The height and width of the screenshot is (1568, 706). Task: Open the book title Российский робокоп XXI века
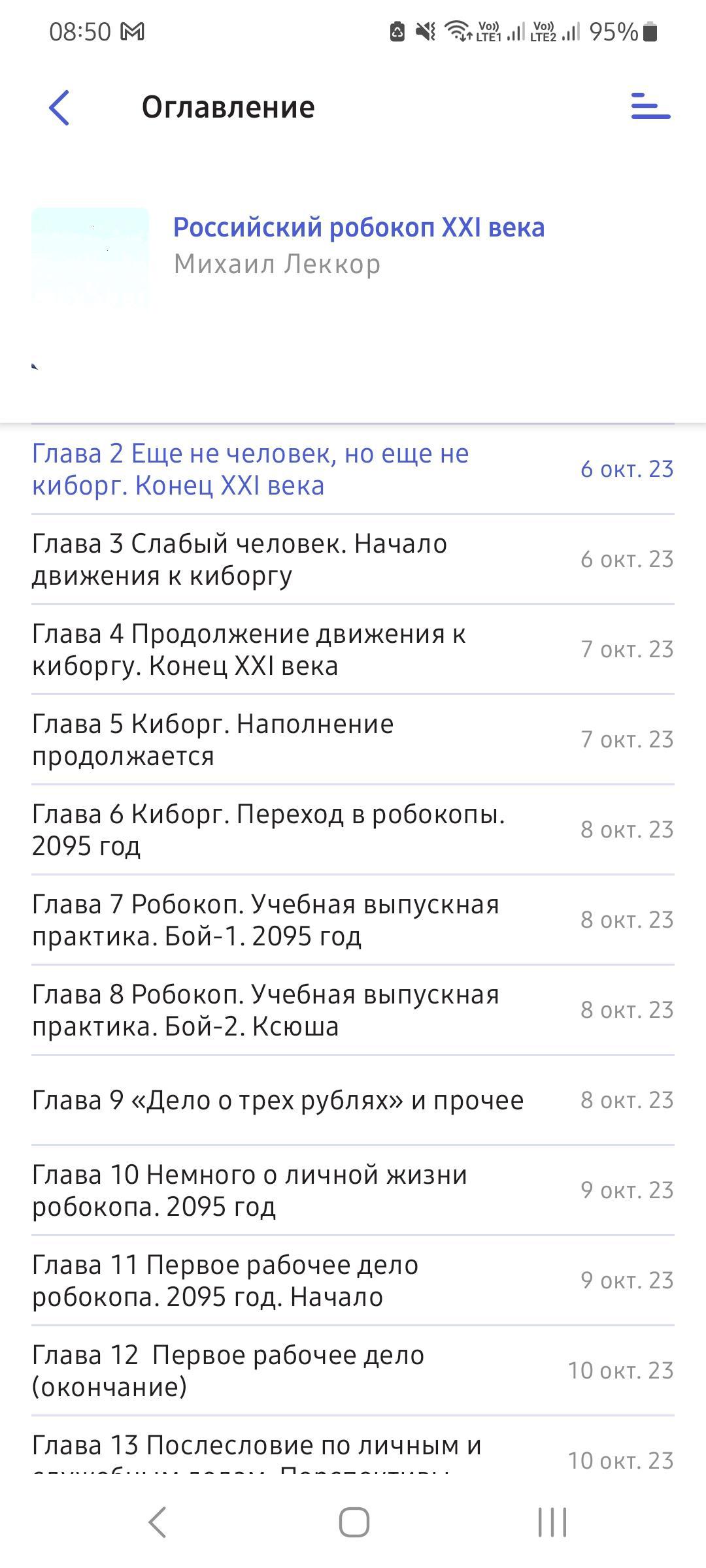(358, 227)
